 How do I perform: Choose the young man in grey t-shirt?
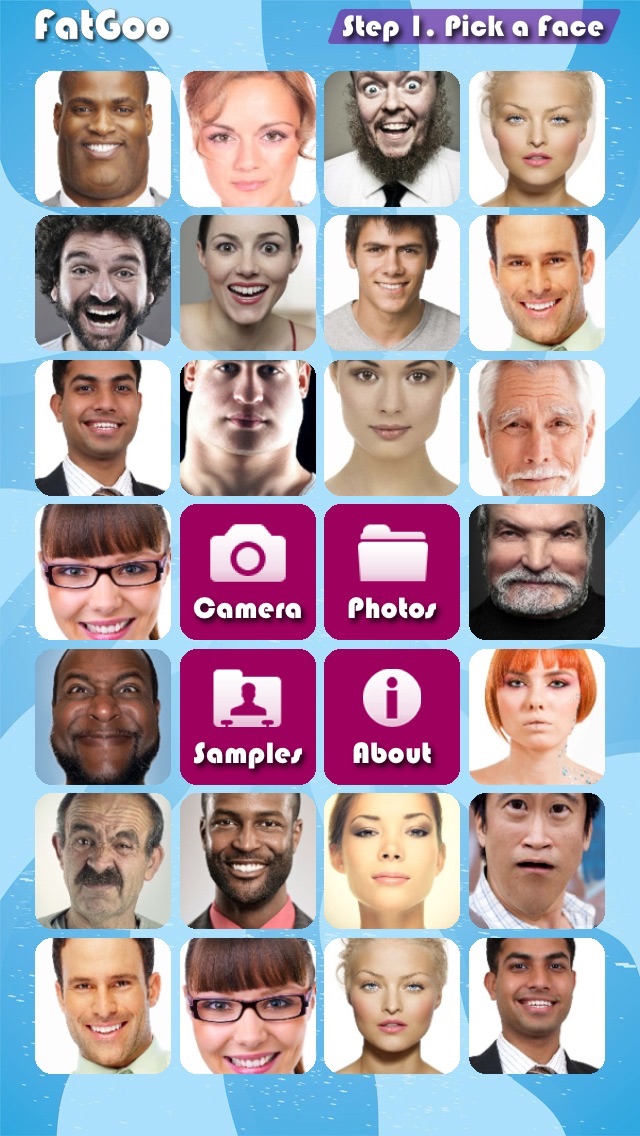[x=392, y=283]
